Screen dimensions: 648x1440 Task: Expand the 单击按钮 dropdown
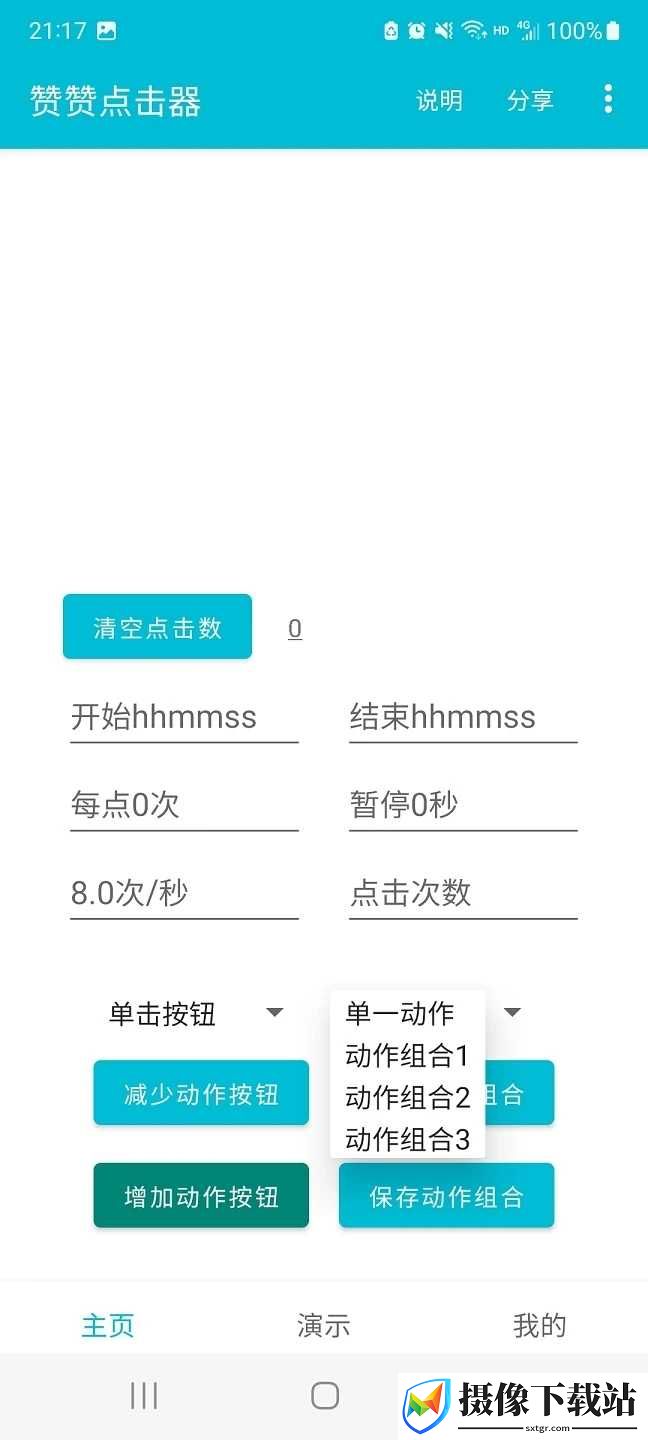pos(197,1014)
